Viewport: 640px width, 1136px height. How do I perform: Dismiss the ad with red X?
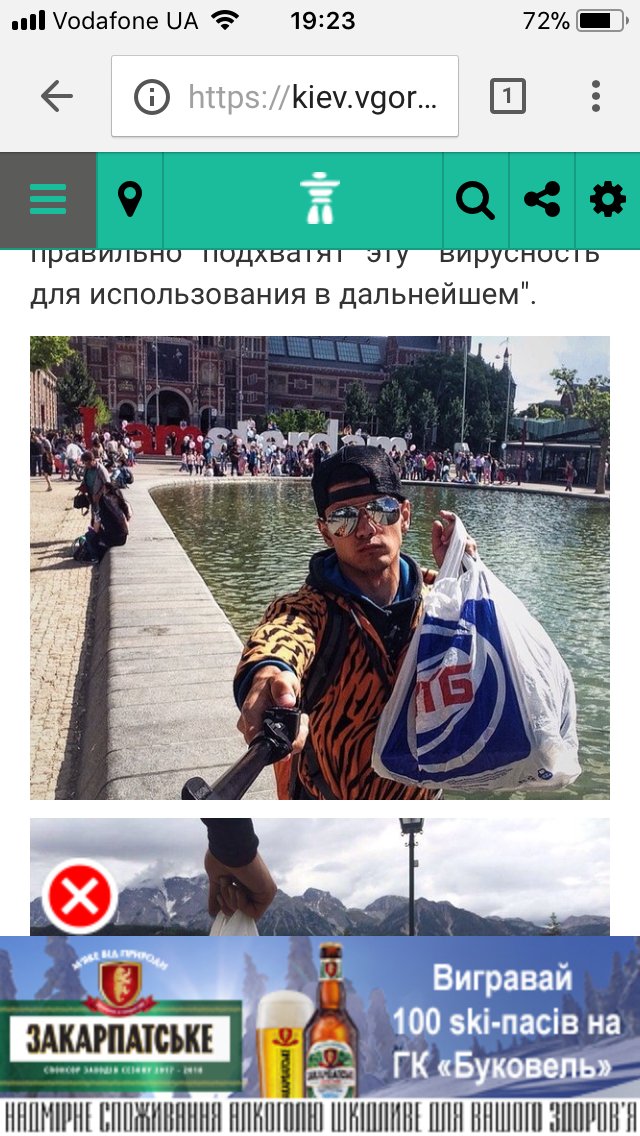tap(79, 897)
